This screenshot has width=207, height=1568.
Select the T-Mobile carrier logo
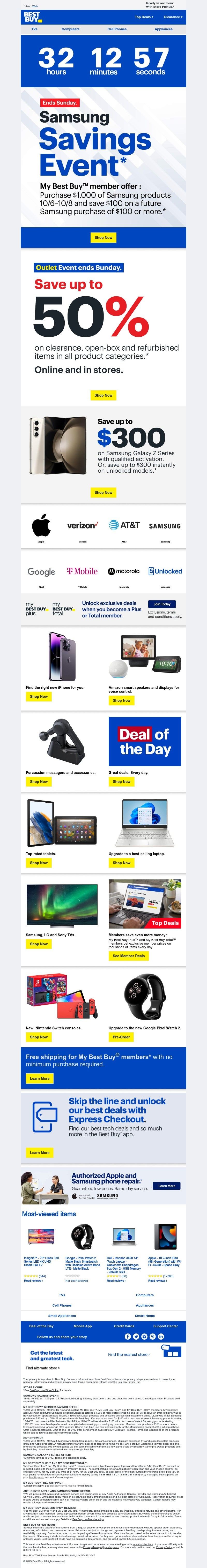tap(82, 571)
